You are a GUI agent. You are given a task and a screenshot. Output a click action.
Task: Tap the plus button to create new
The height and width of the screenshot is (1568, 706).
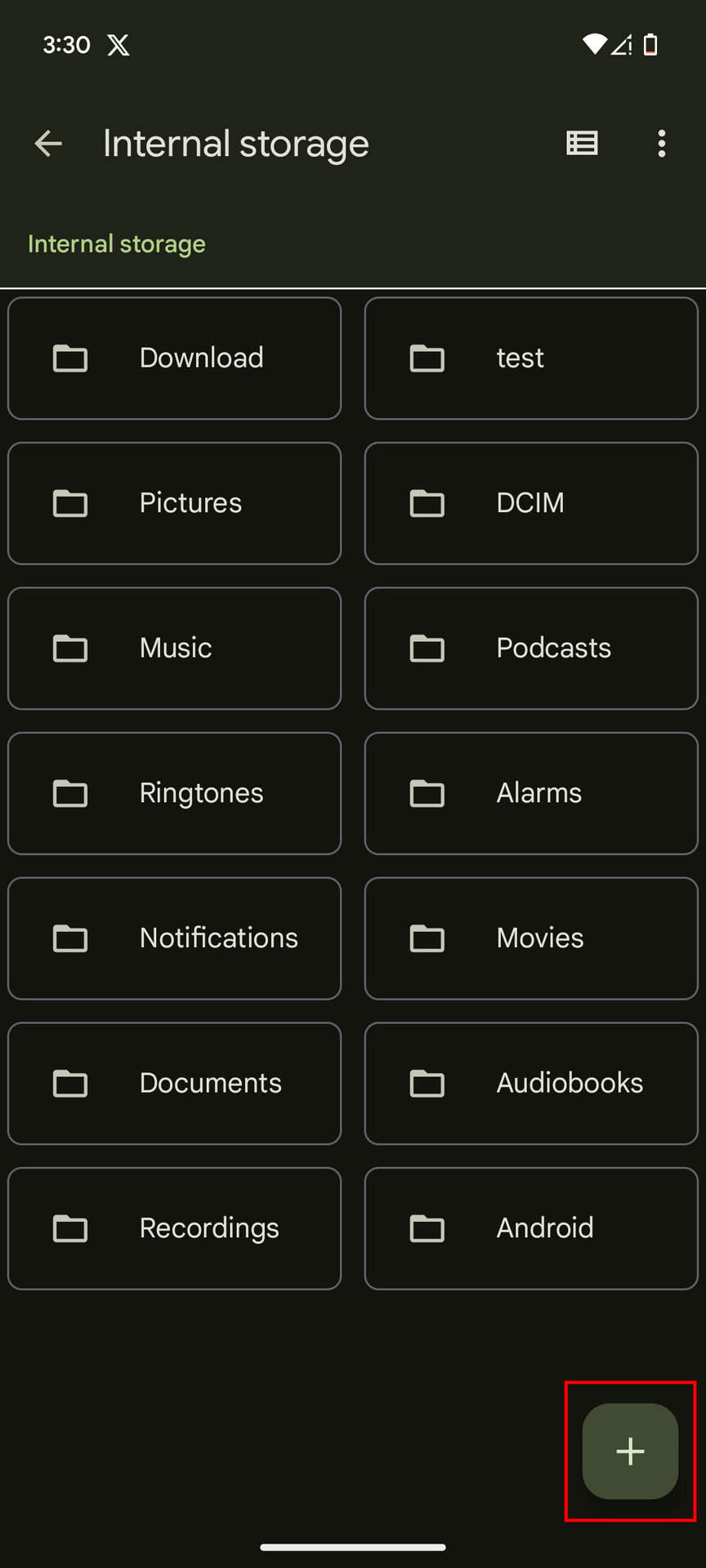(630, 1451)
